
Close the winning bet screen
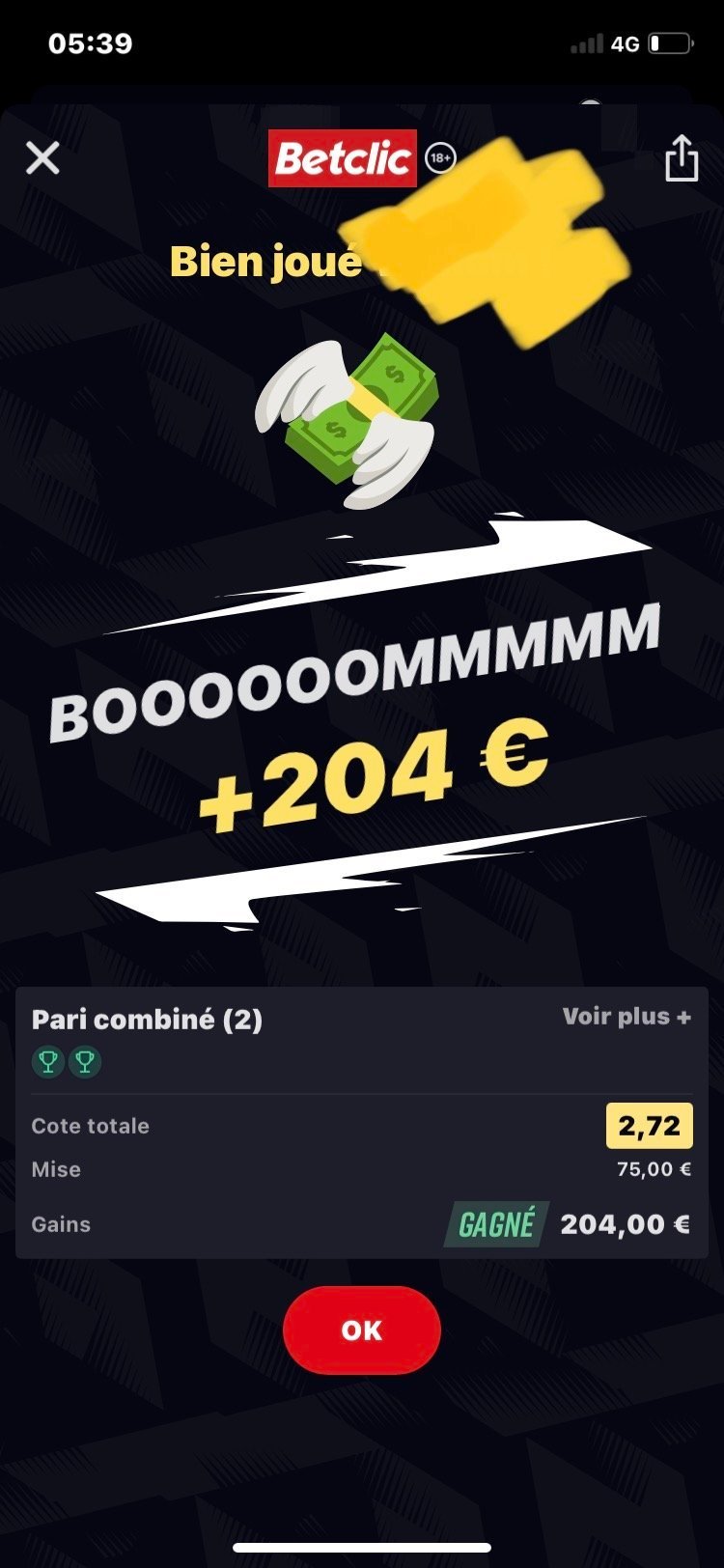click(42, 157)
